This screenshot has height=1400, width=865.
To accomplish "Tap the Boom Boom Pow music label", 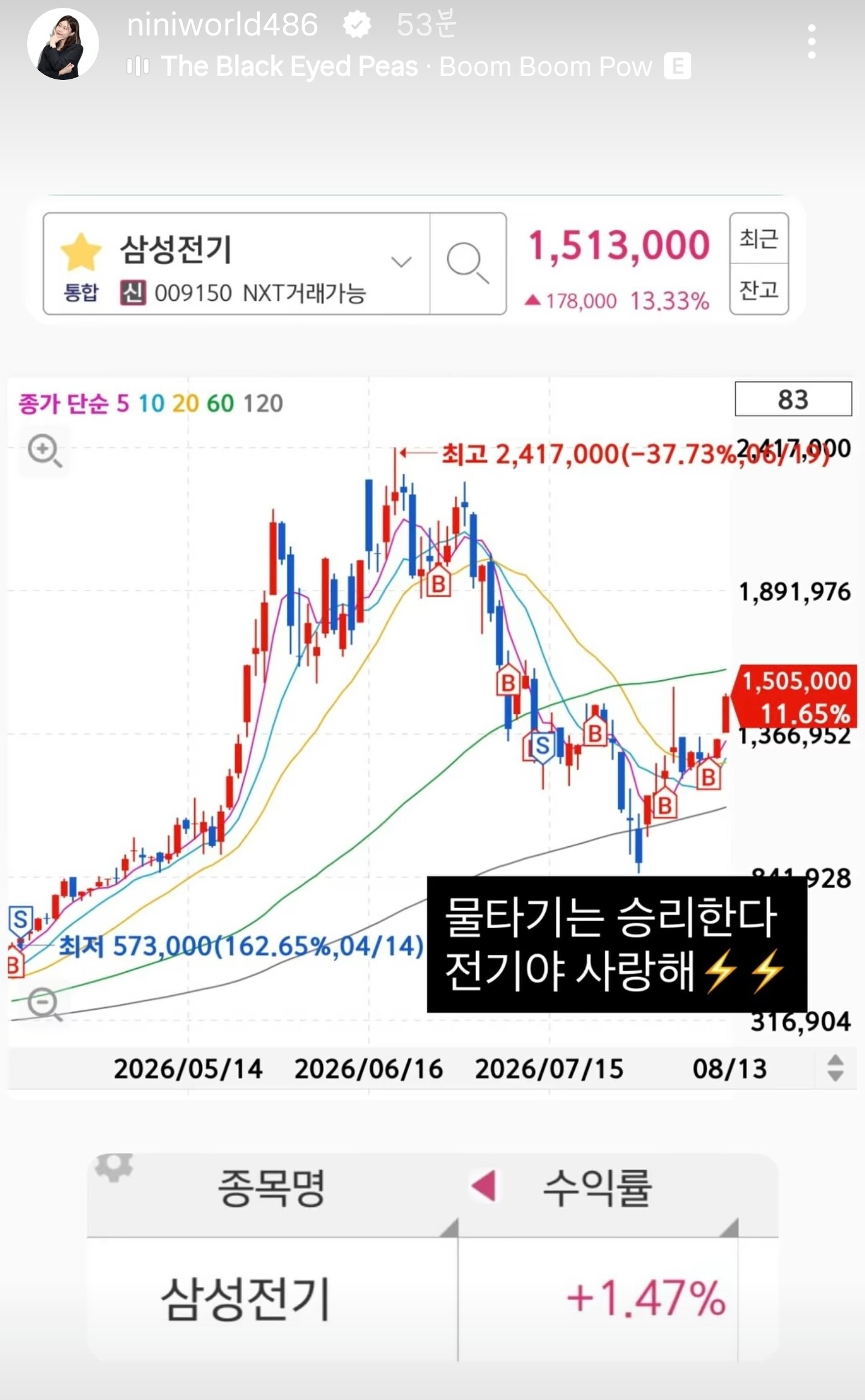I will (x=409, y=66).
